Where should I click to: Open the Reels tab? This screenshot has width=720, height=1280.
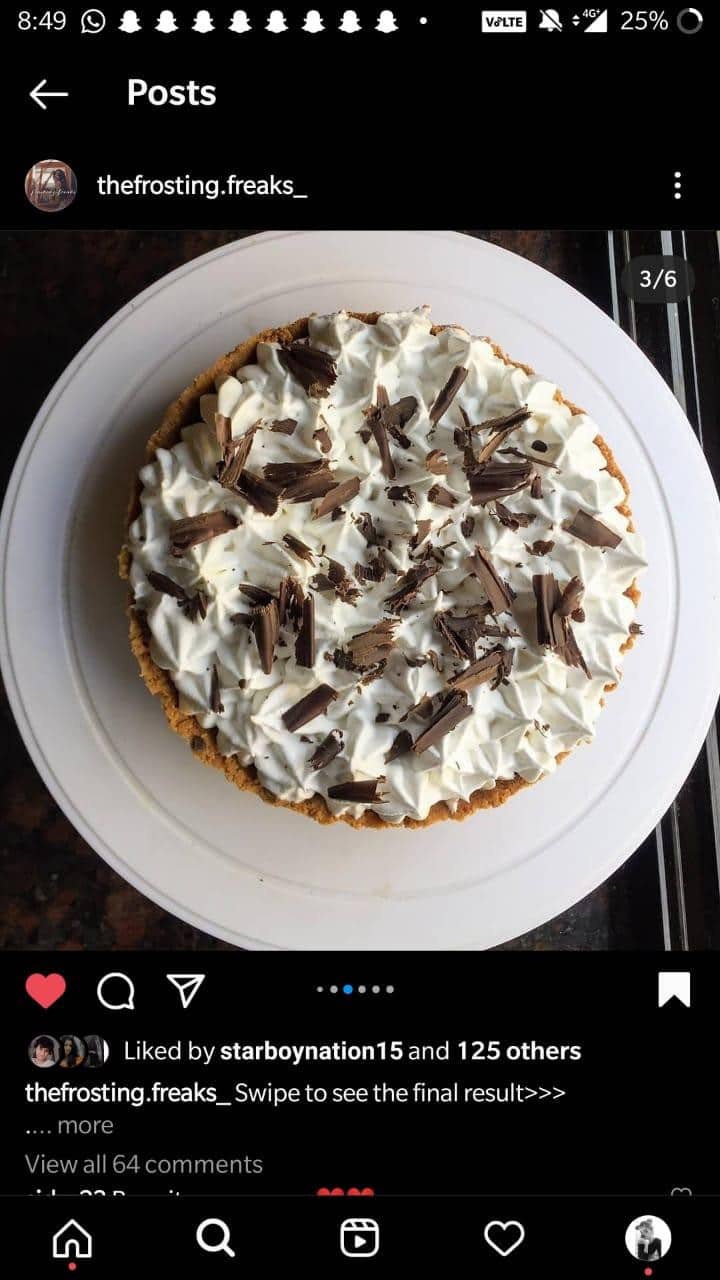point(360,1238)
